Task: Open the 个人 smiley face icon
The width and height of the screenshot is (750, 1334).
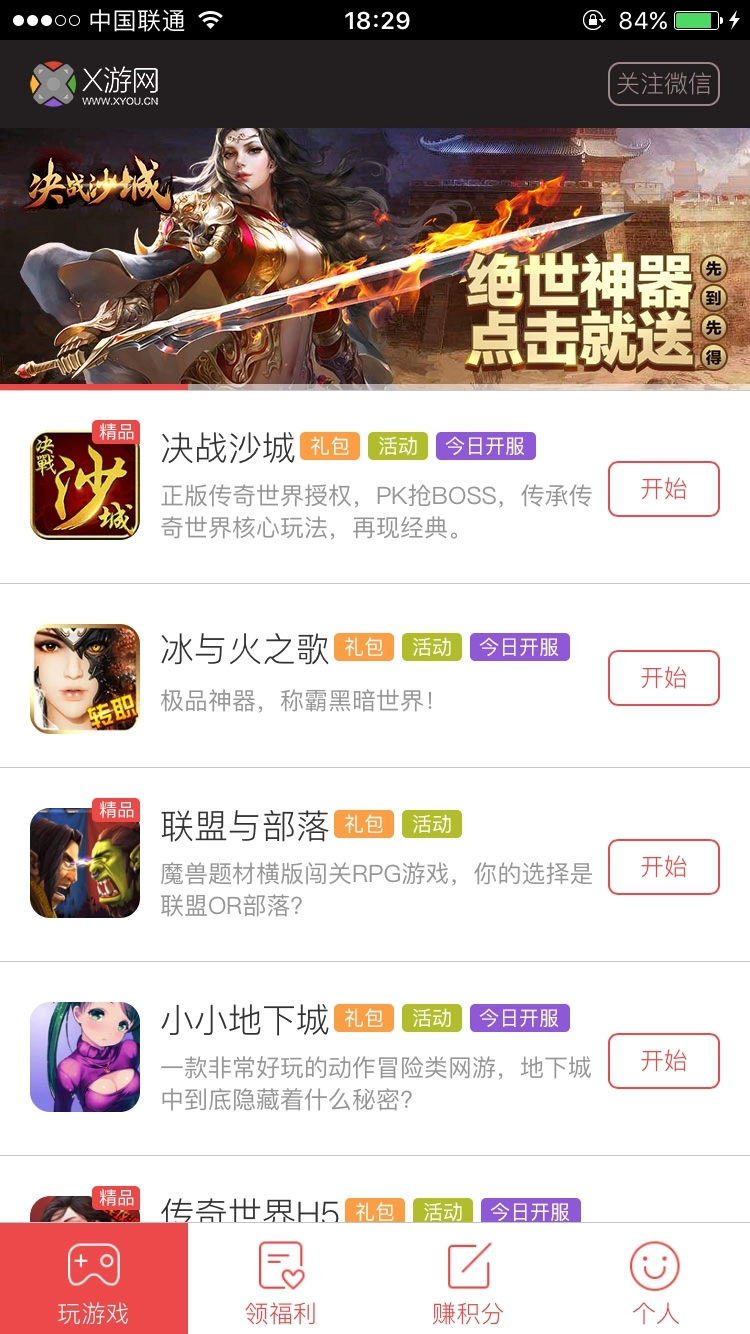Action: 652,1262
